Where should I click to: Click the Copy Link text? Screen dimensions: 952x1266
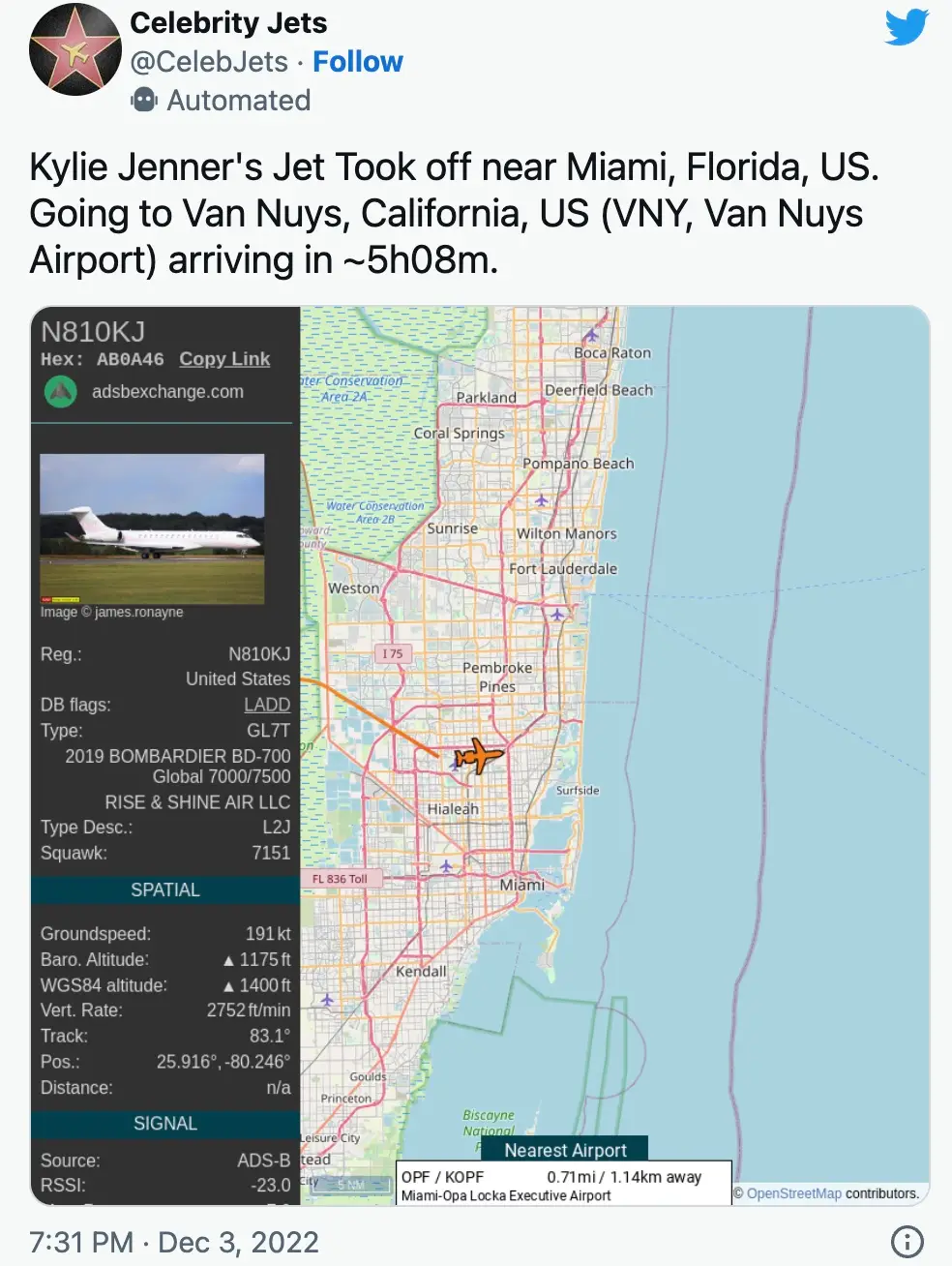[x=223, y=358]
